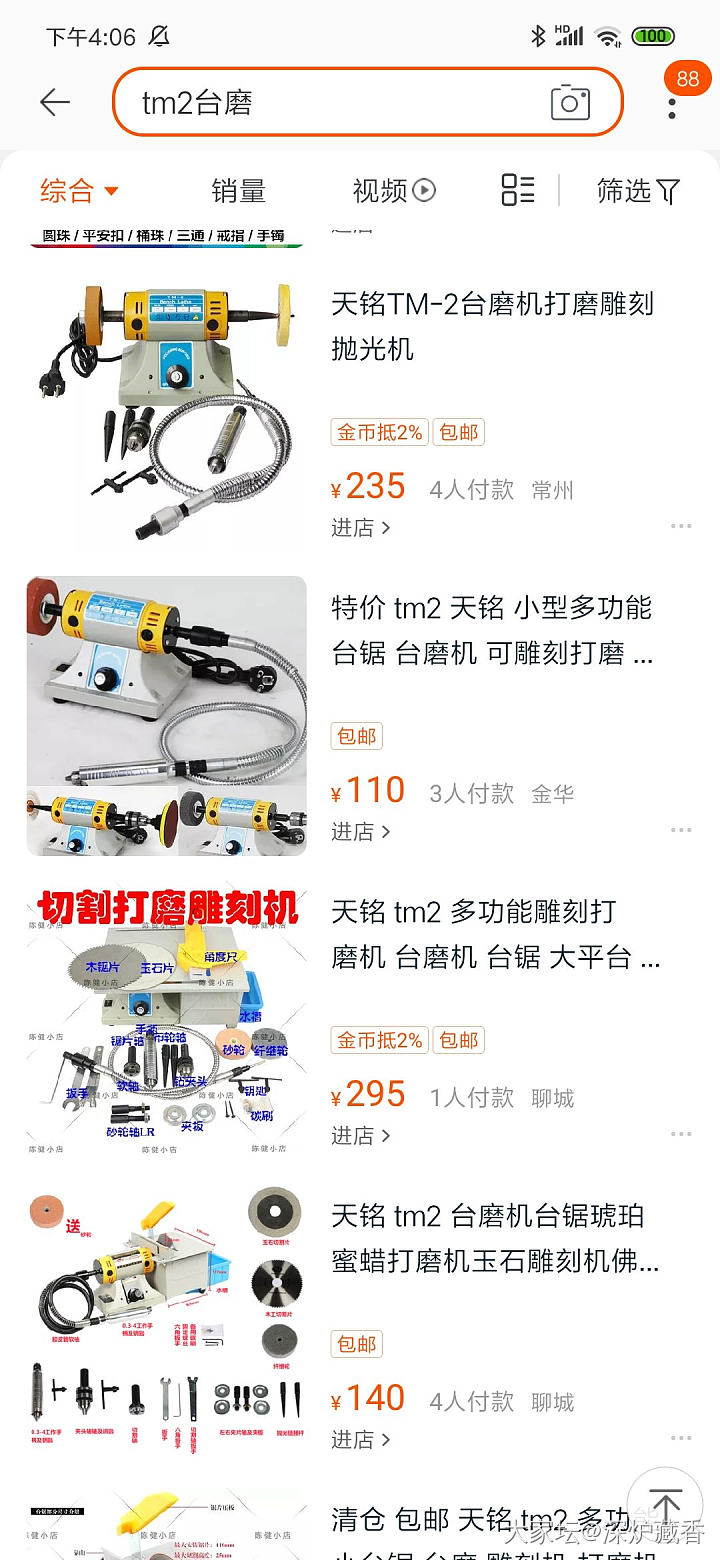Switch to the 视频 tab
Screen dimensions: 720x1560
pyautogui.click(x=394, y=190)
